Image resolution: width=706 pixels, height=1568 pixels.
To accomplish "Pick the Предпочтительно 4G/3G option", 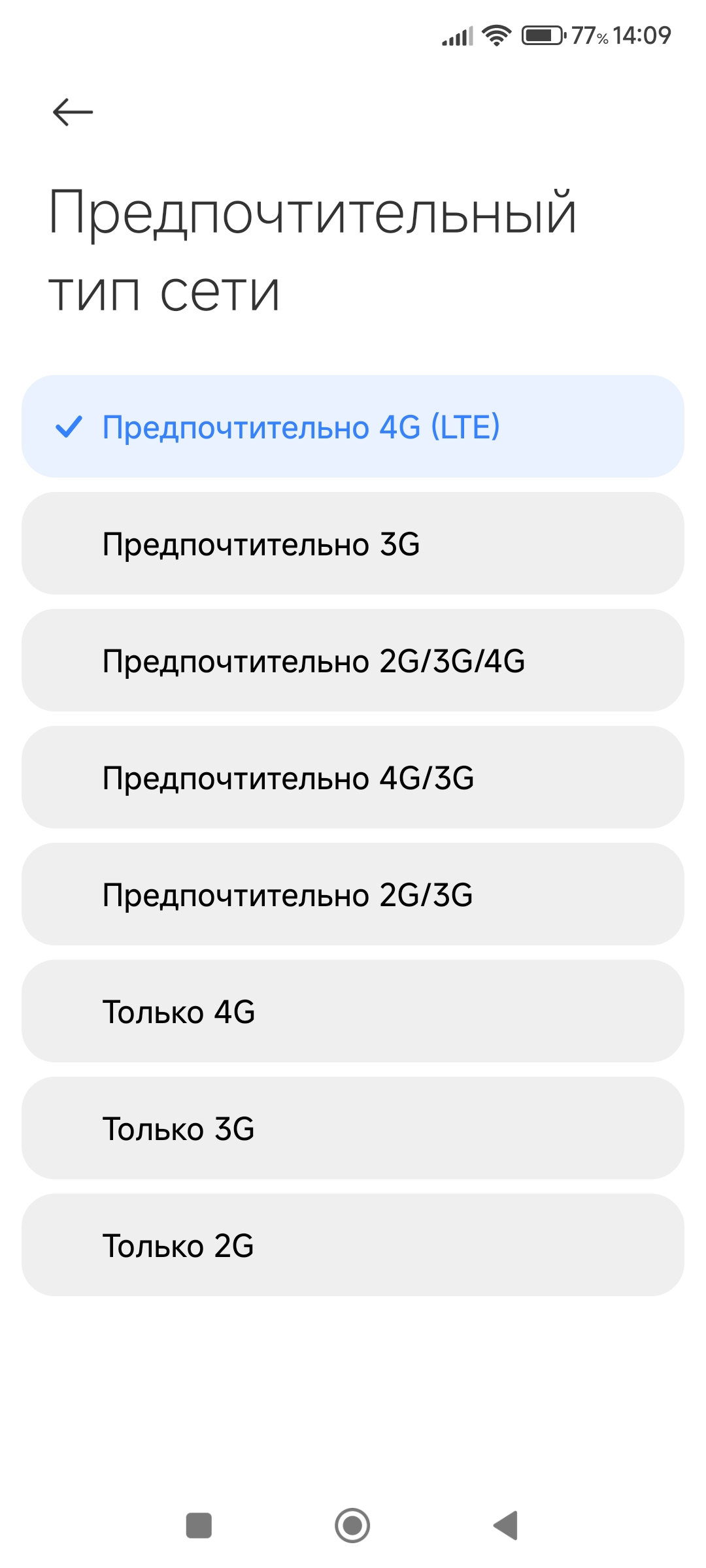I will click(x=353, y=777).
